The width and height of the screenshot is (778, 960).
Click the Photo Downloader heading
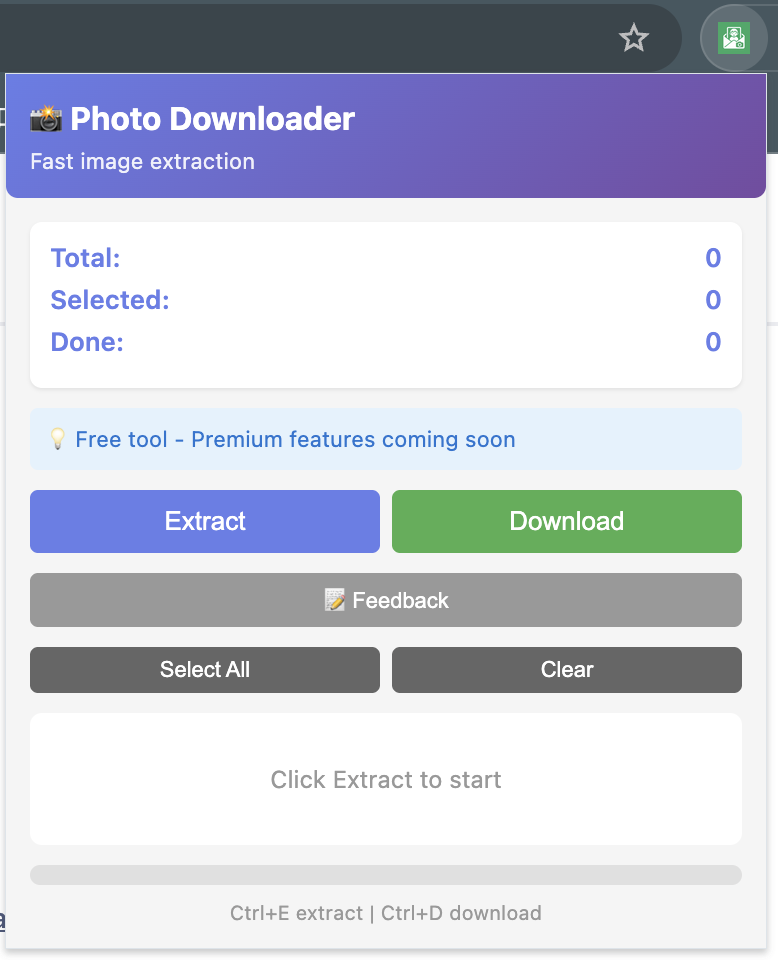tap(211, 118)
